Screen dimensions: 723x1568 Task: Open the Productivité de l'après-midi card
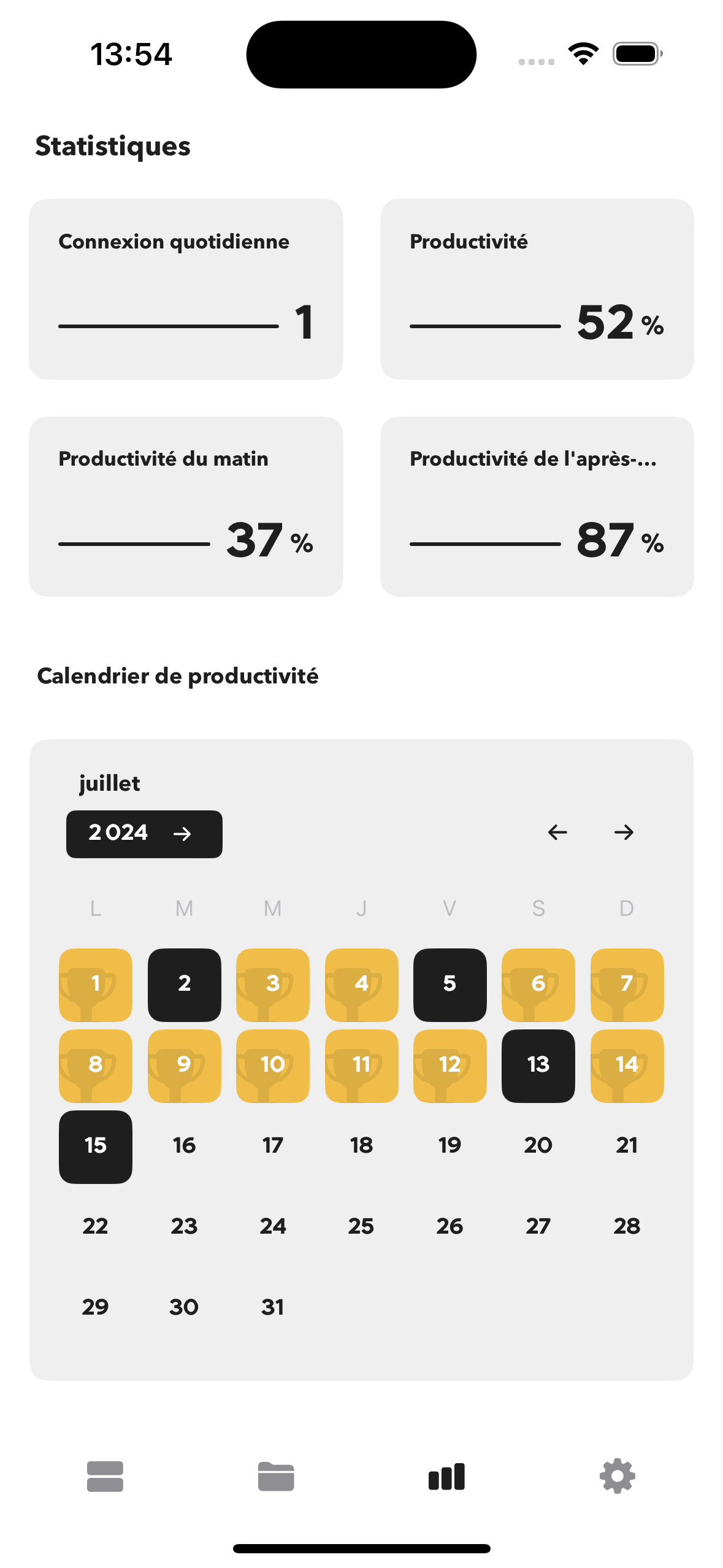pyautogui.click(x=537, y=506)
